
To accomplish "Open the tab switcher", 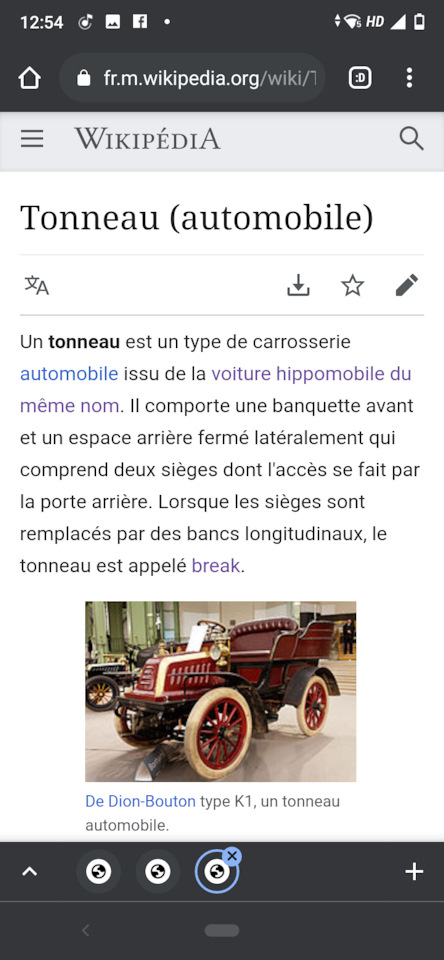I will [x=360, y=78].
